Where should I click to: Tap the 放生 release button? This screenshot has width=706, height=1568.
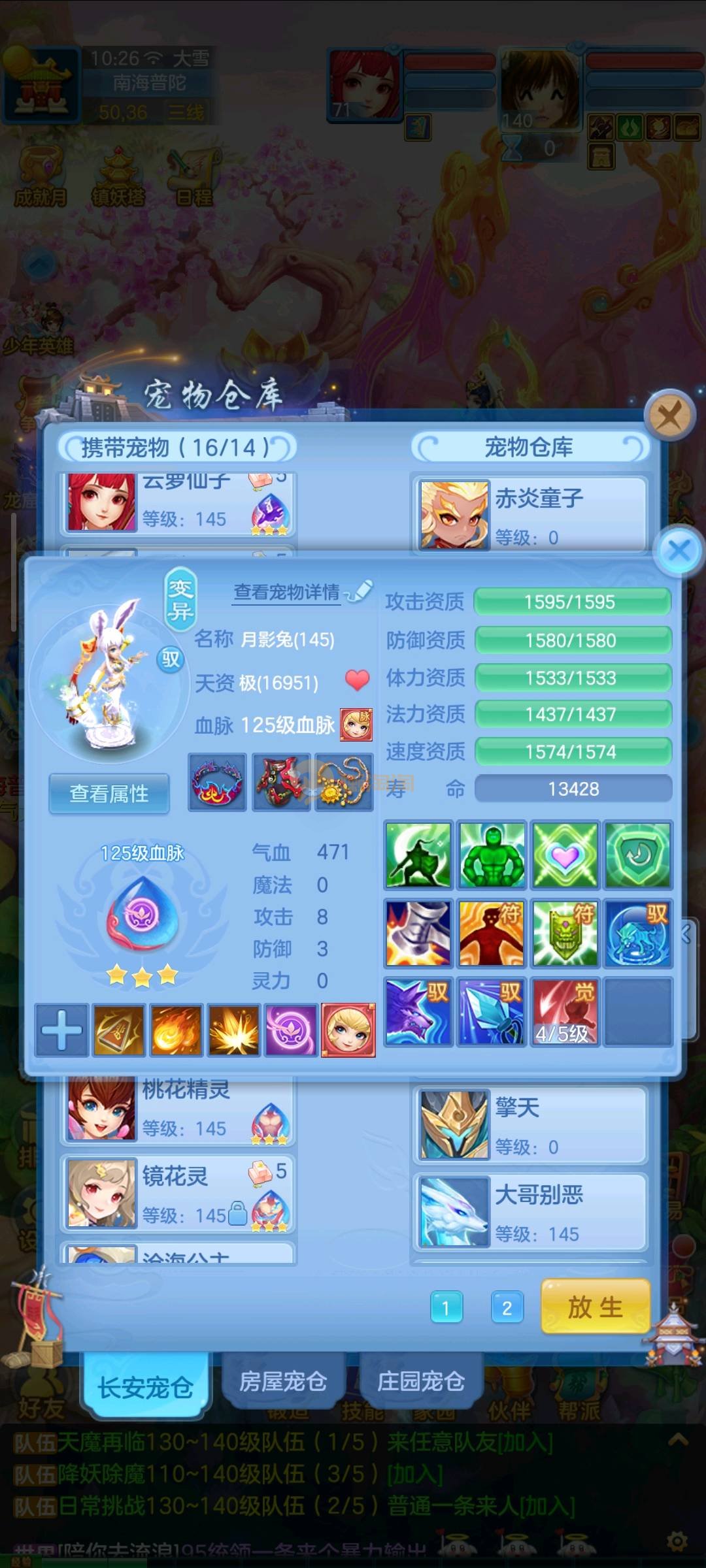pyautogui.click(x=595, y=1307)
